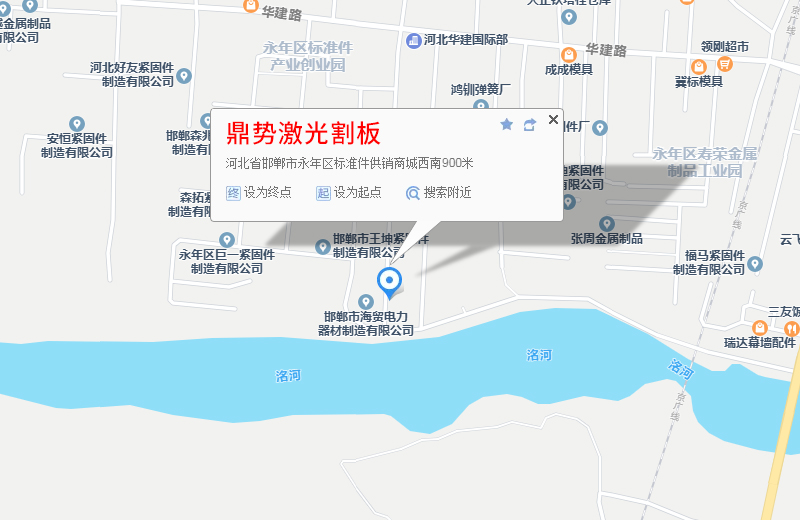Image resolution: width=800 pixels, height=520 pixels.
Task: Open 搜索附近 to search nearby
Action: (x=438, y=193)
